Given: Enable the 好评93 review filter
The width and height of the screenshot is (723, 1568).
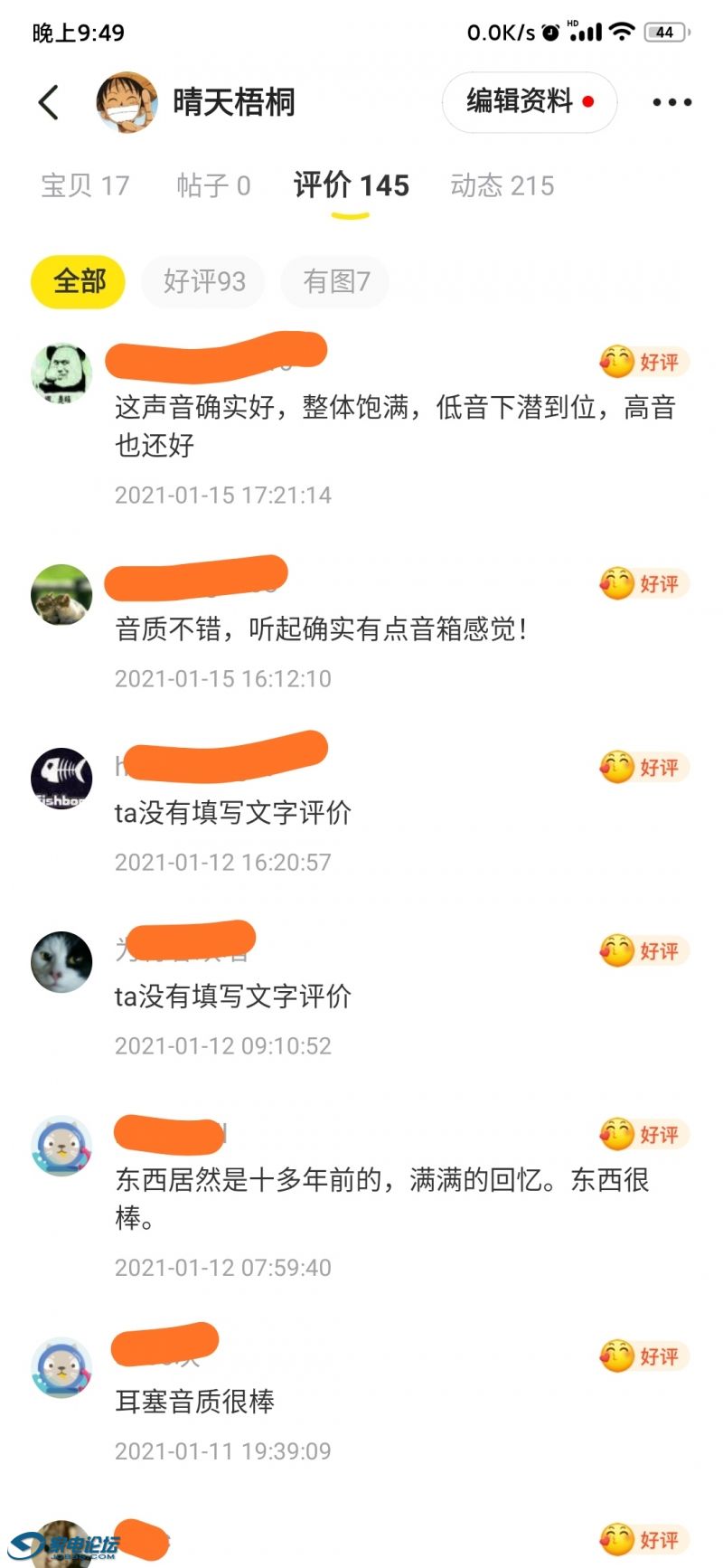Looking at the screenshot, I should pos(202,281).
